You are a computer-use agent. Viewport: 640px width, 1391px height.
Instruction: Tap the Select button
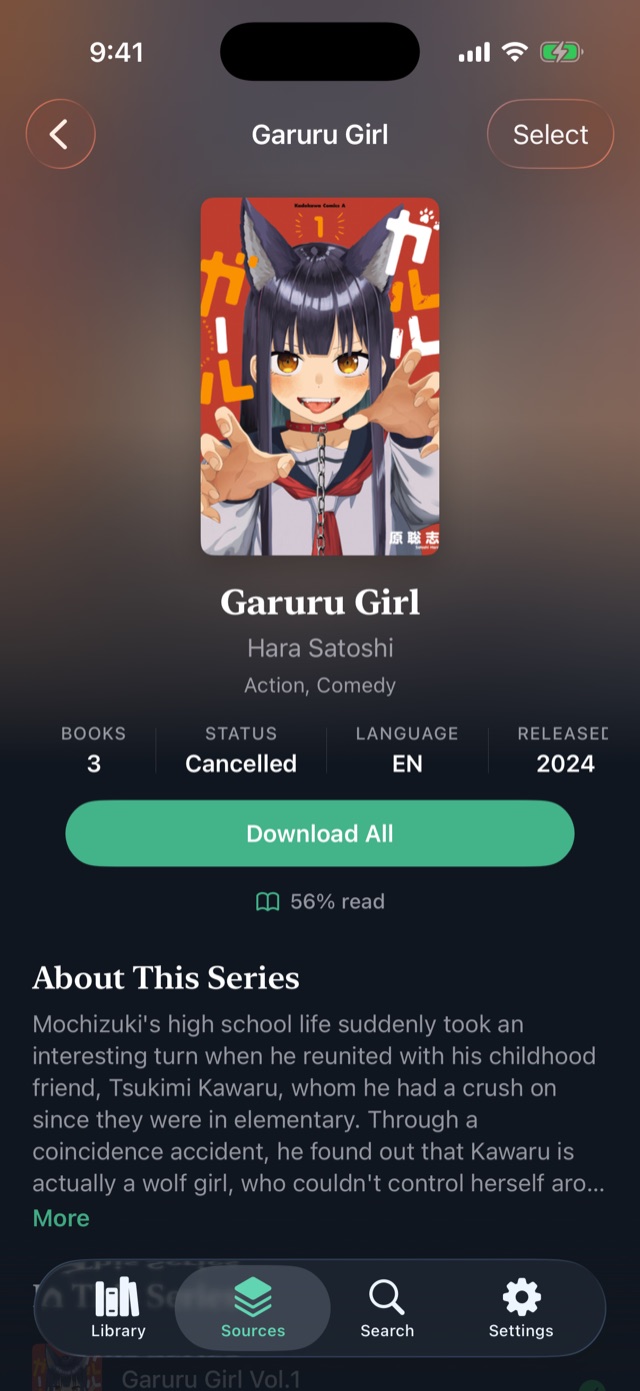[x=550, y=134]
